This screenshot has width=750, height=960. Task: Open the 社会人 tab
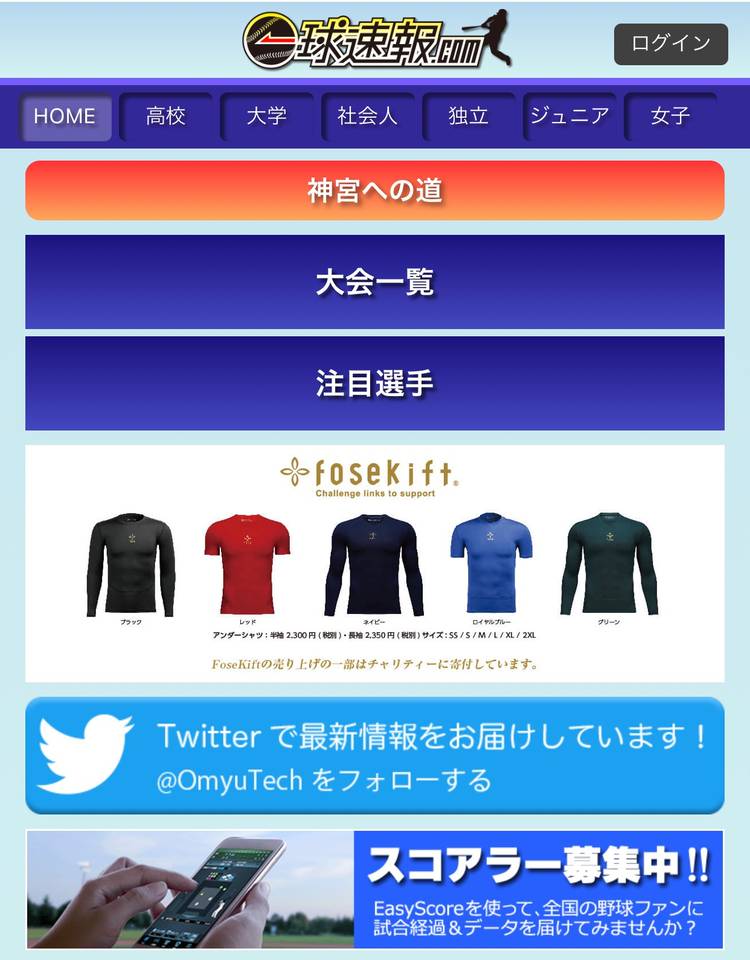click(368, 116)
